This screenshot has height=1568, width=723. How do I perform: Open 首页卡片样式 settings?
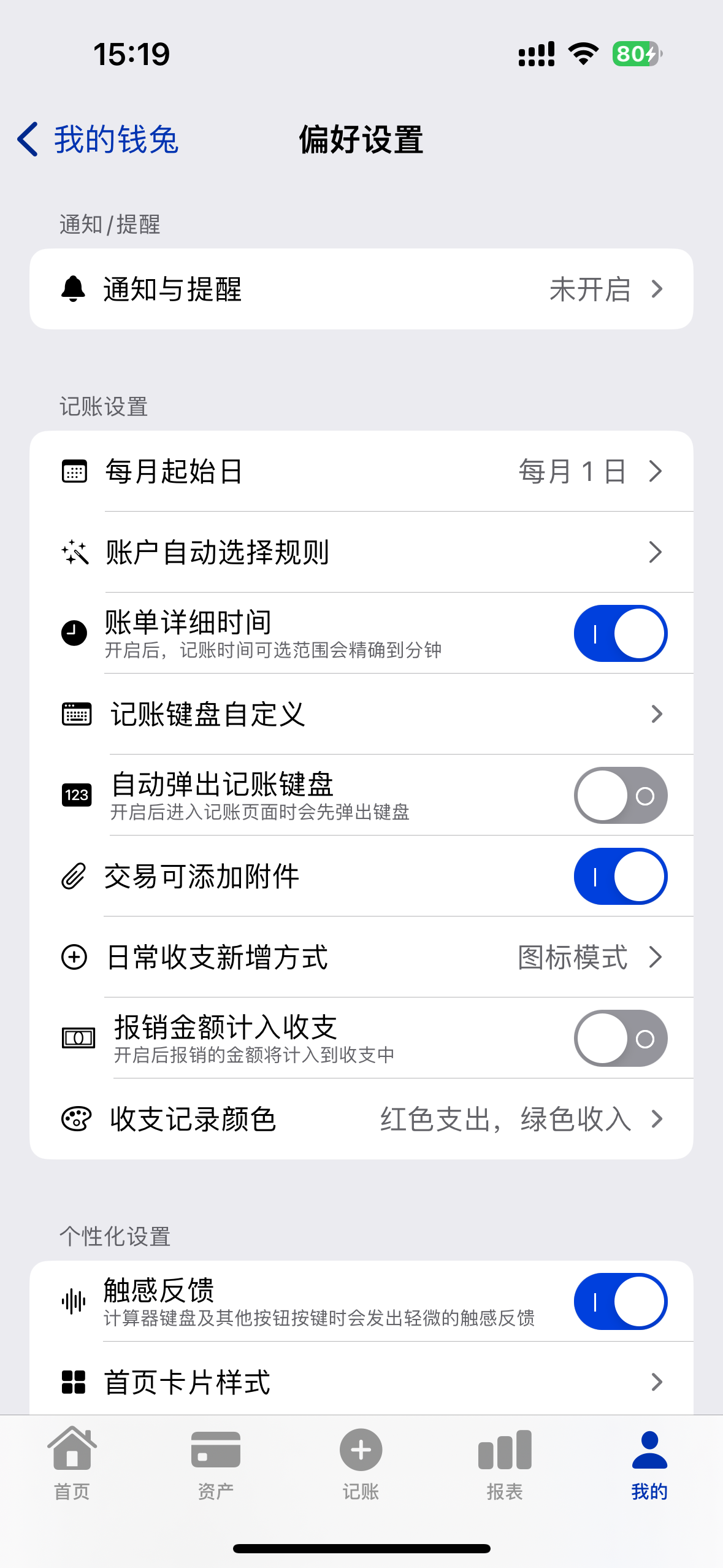pyautogui.click(x=361, y=1382)
